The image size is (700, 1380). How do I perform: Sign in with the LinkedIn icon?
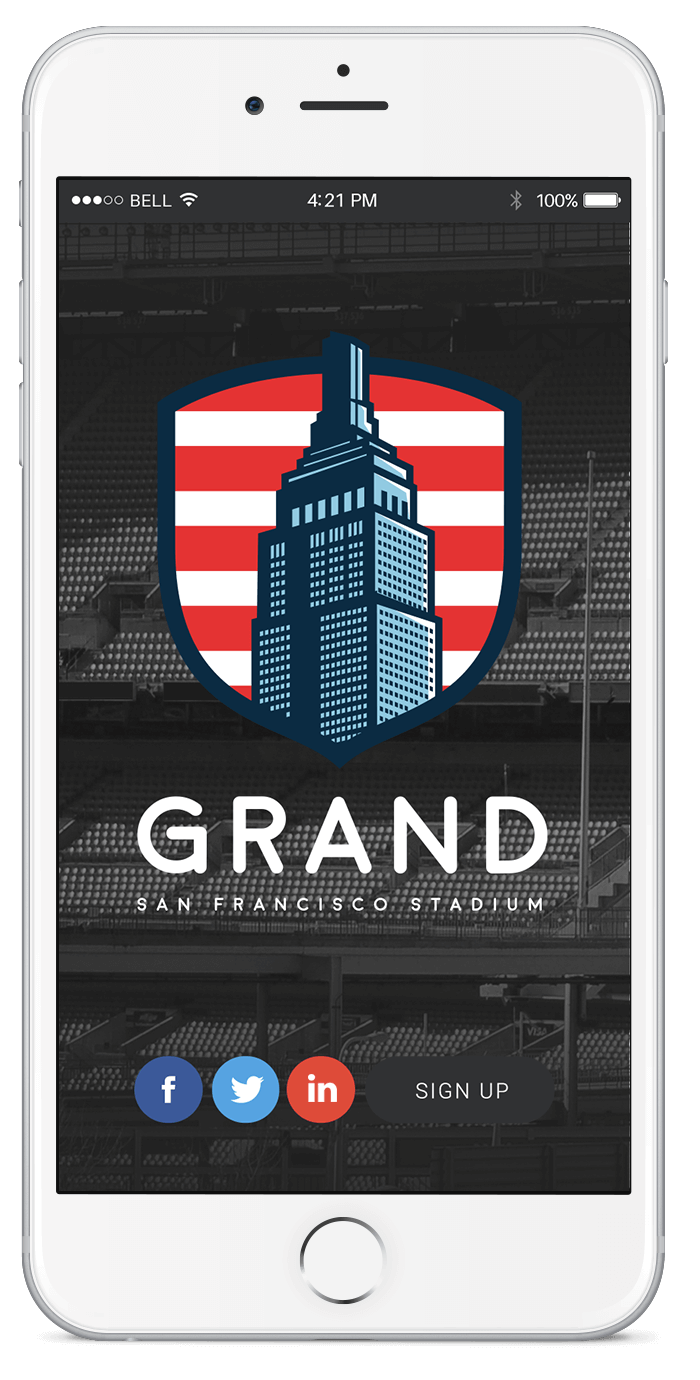pos(321,1089)
